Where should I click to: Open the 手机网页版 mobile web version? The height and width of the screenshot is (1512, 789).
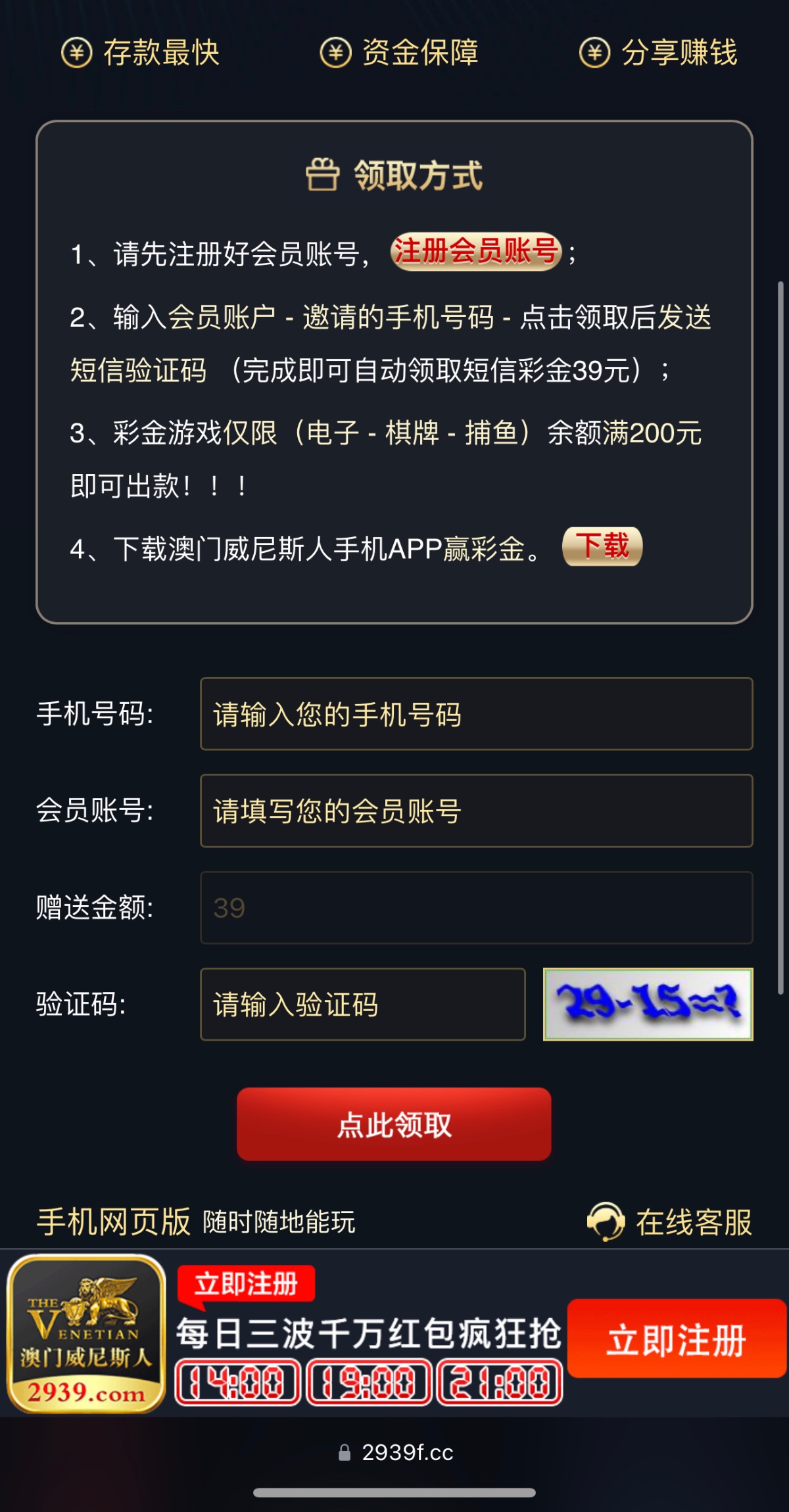pyautogui.click(x=114, y=1222)
